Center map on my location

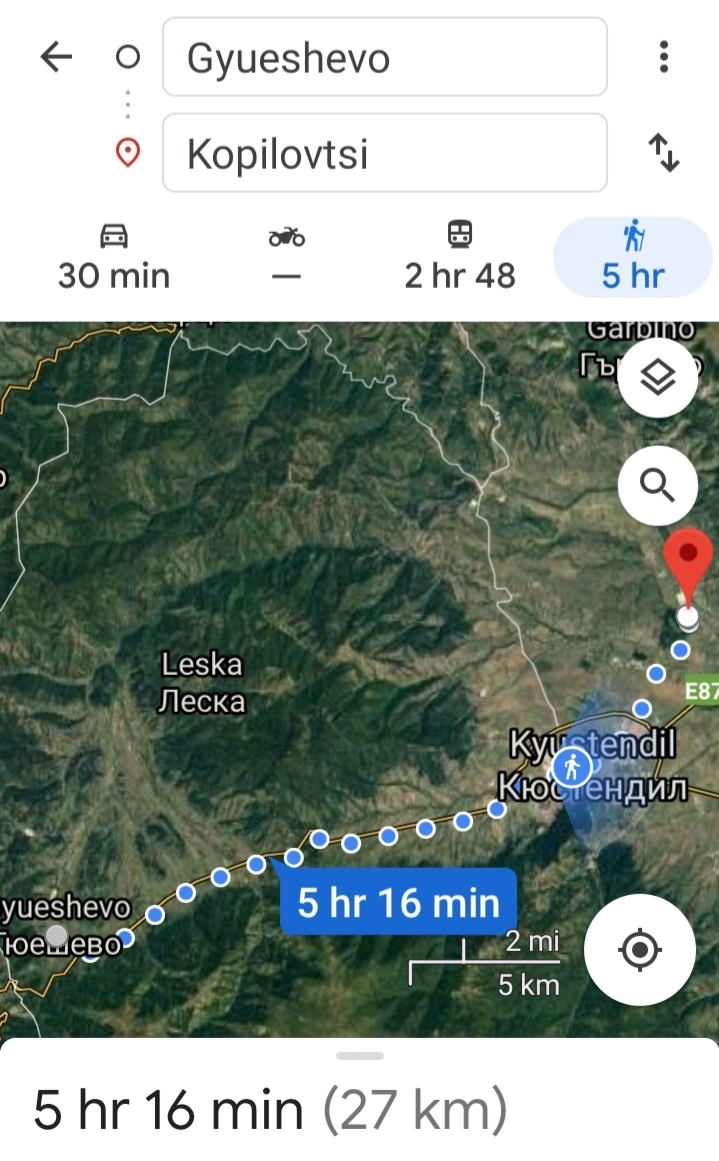(639, 949)
